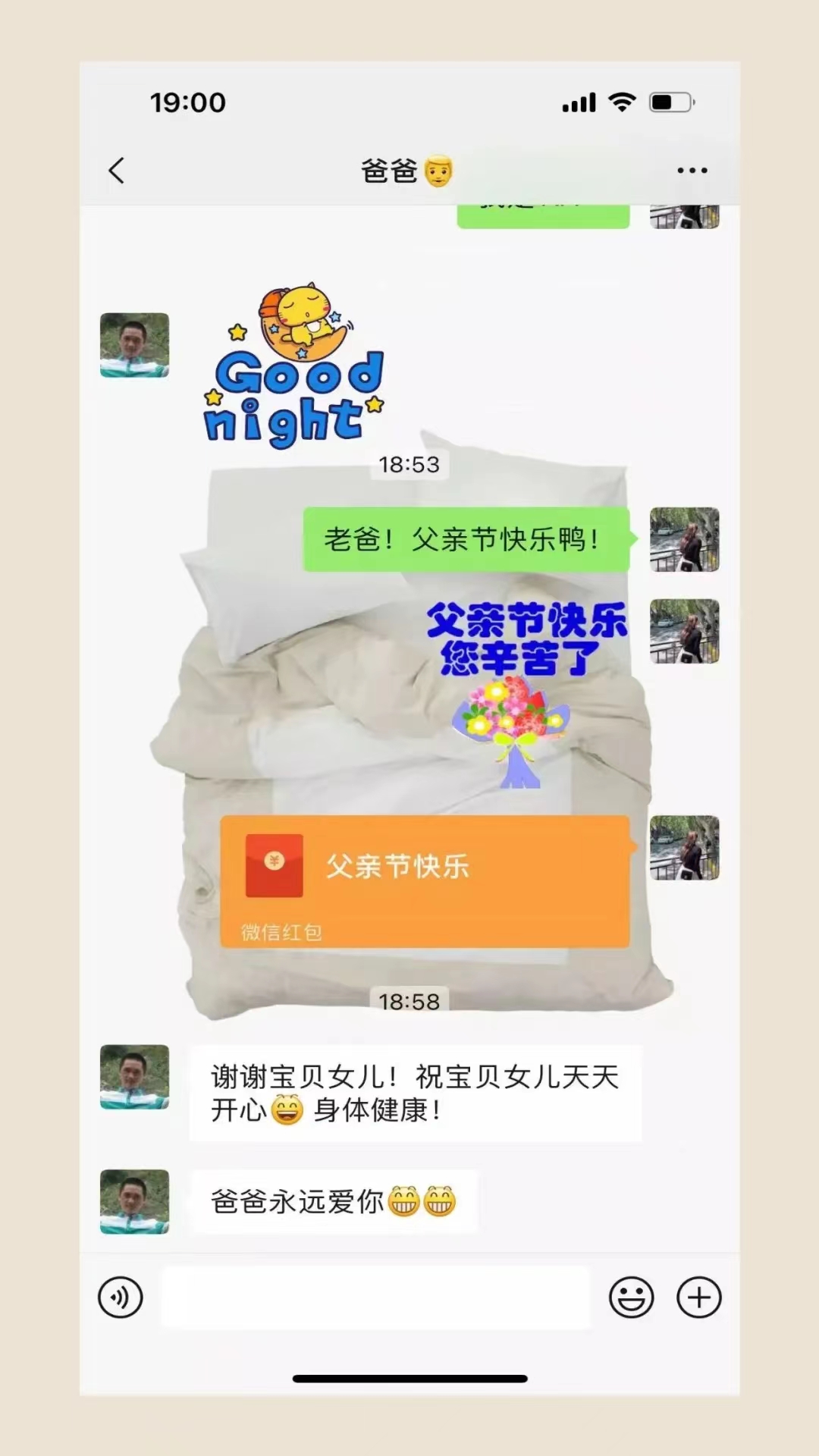Open the plus attachments menu
This screenshot has width=819, height=1456.
coord(698,1298)
